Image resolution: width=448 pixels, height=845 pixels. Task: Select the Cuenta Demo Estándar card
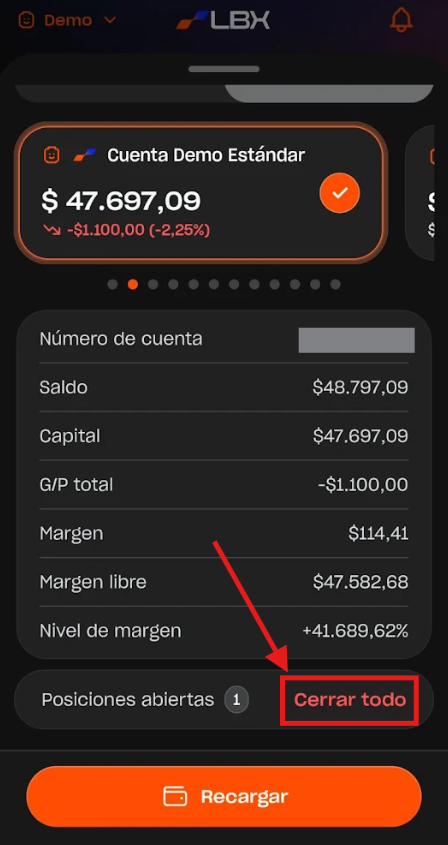point(201,193)
